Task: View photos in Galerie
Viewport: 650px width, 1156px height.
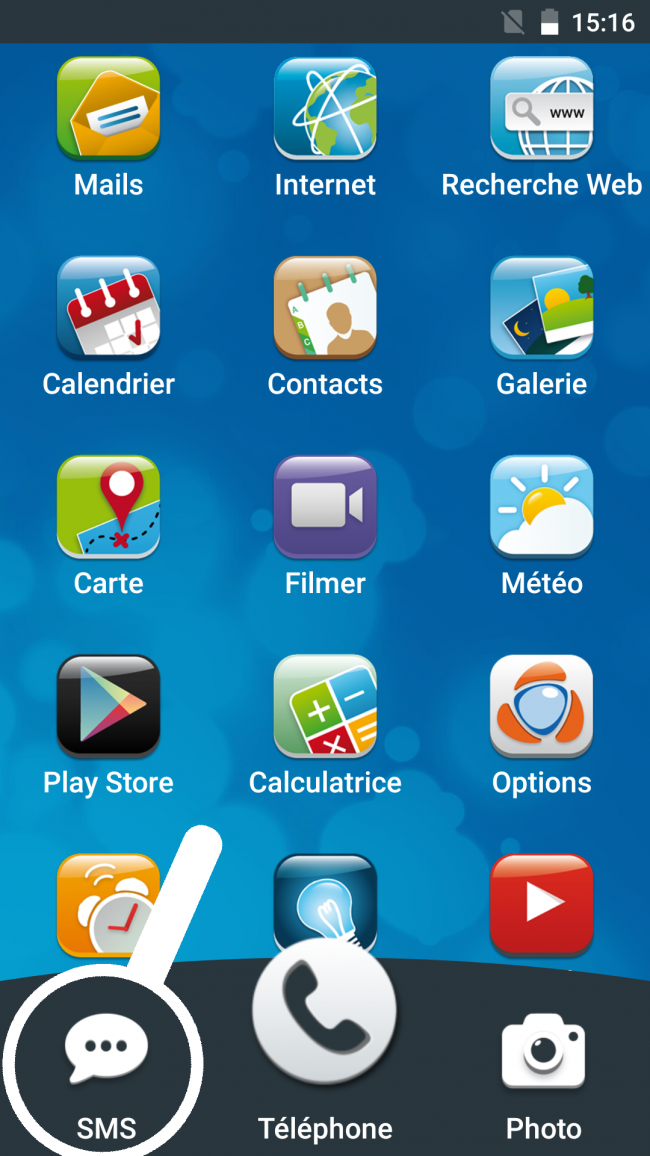Action: 541,309
